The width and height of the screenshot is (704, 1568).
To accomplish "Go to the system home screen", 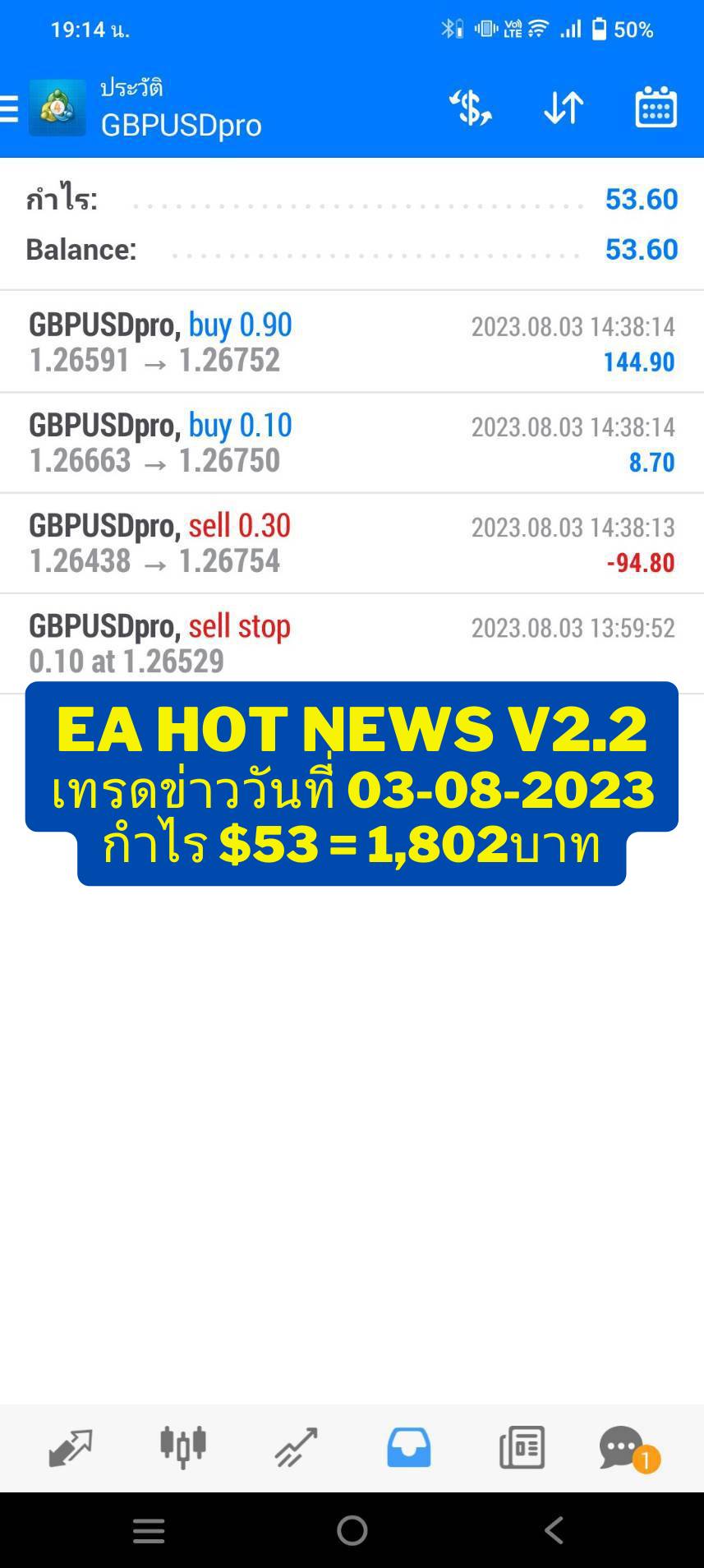I will point(352,1530).
